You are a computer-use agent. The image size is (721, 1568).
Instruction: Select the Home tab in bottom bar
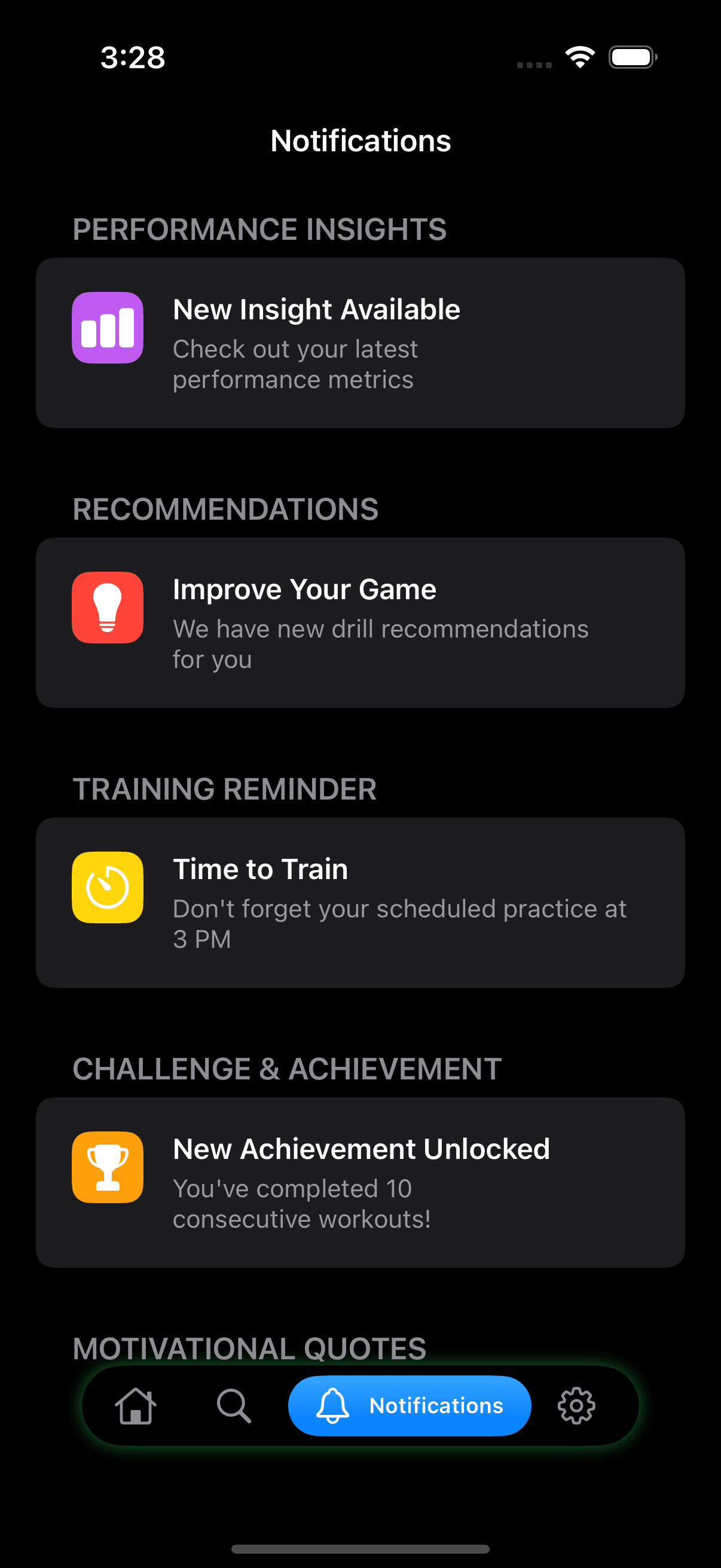pyautogui.click(x=135, y=1406)
